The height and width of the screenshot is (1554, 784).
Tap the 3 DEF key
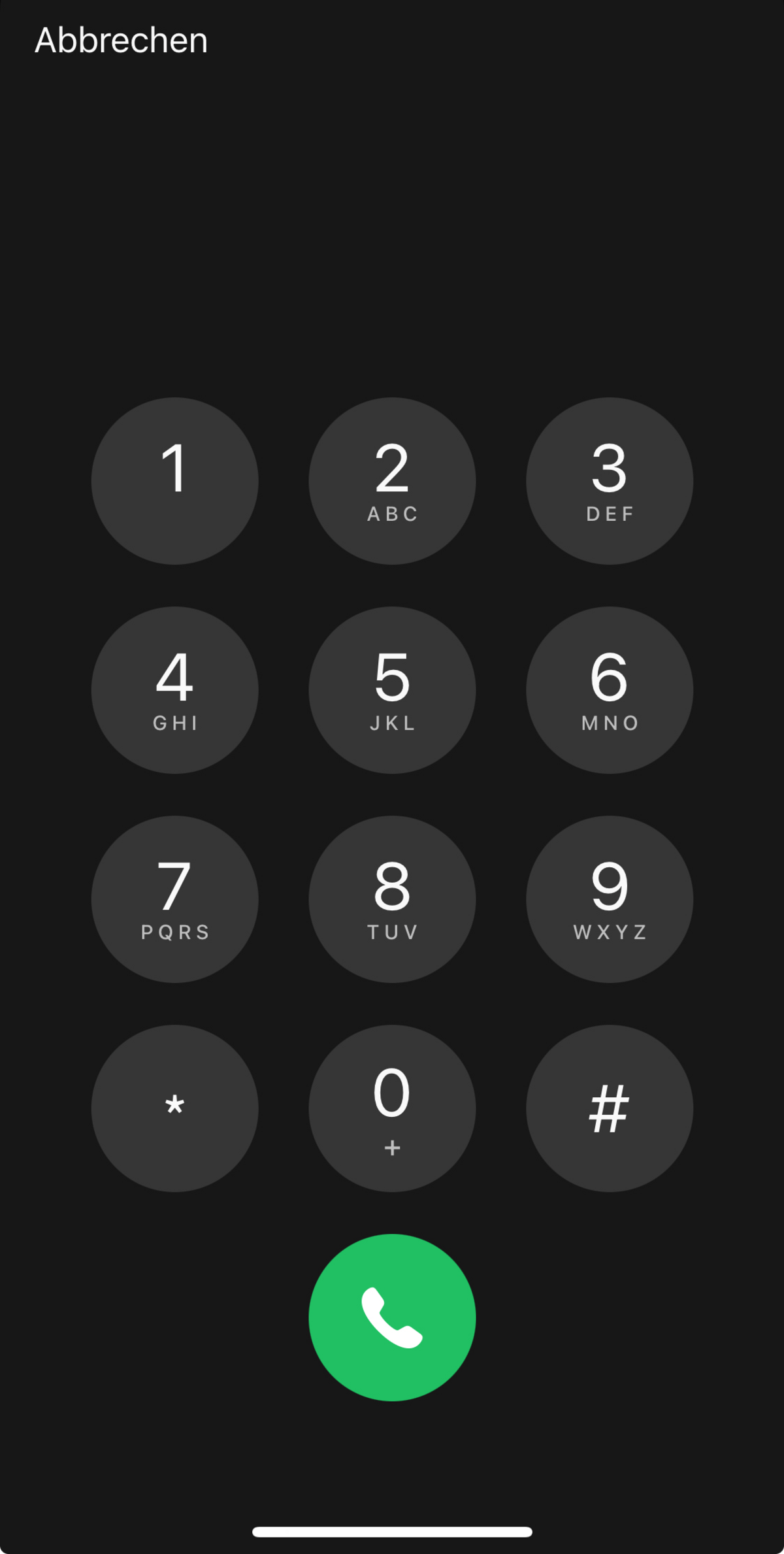pos(610,481)
